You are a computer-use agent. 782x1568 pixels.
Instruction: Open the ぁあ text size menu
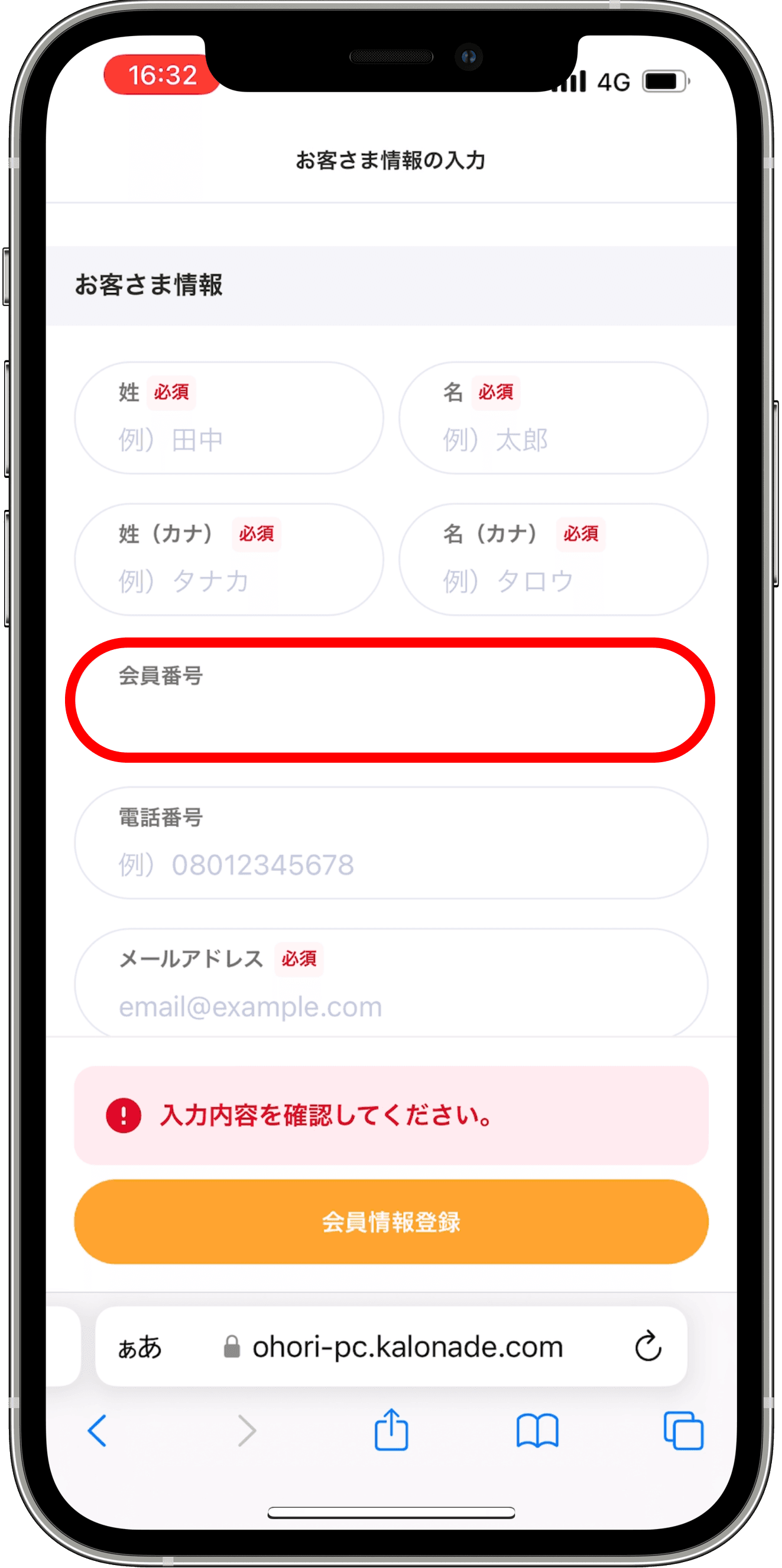(139, 1347)
